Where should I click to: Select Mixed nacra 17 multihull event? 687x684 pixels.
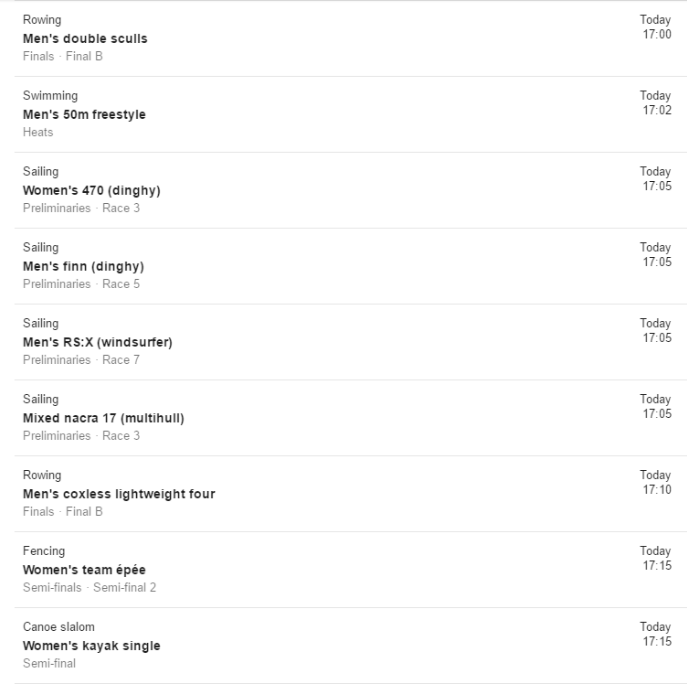coord(103,419)
